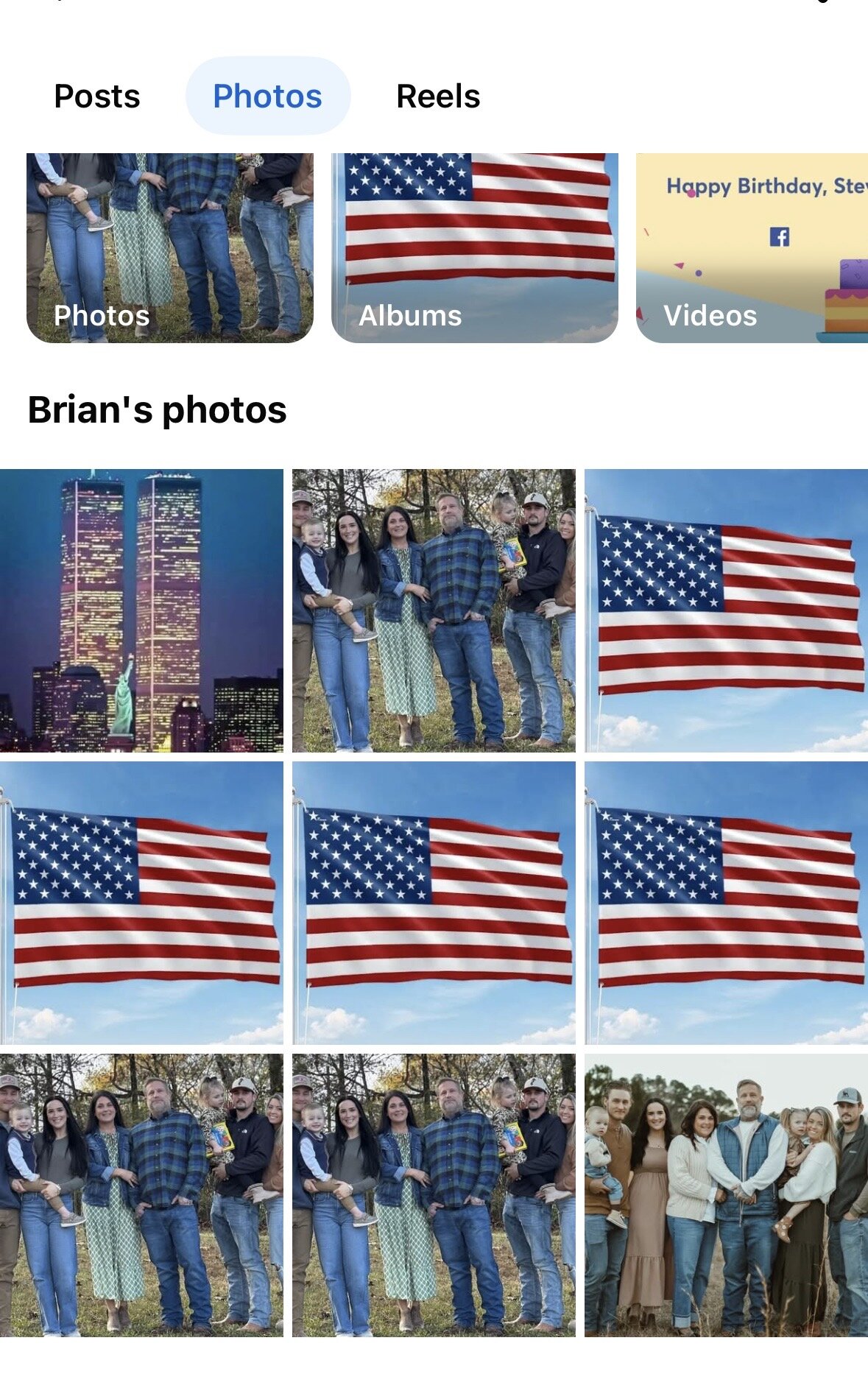This screenshot has height=1374, width=868.
Task: Open the Photos category card
Action: tap(170, 248)
